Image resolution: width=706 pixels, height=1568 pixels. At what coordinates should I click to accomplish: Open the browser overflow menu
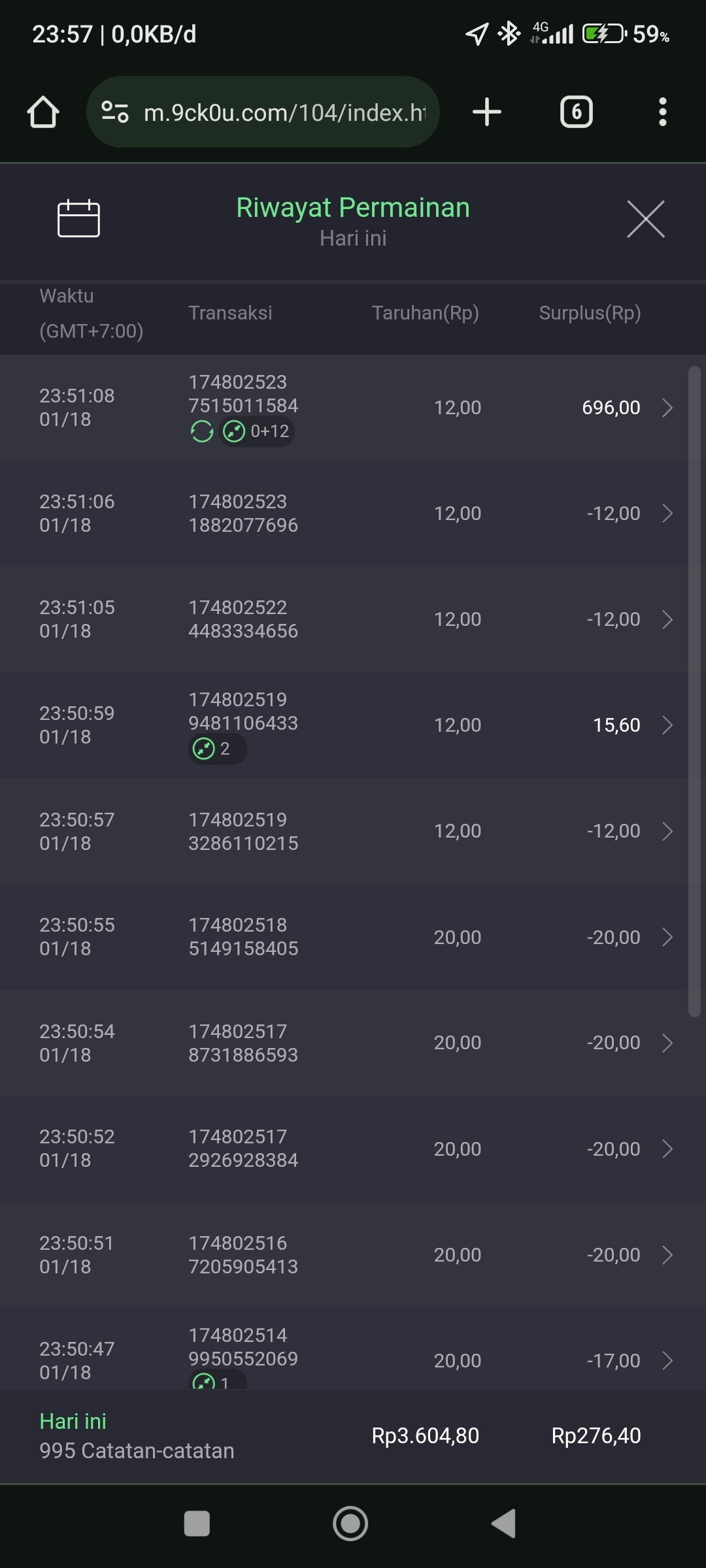point(662,112)
